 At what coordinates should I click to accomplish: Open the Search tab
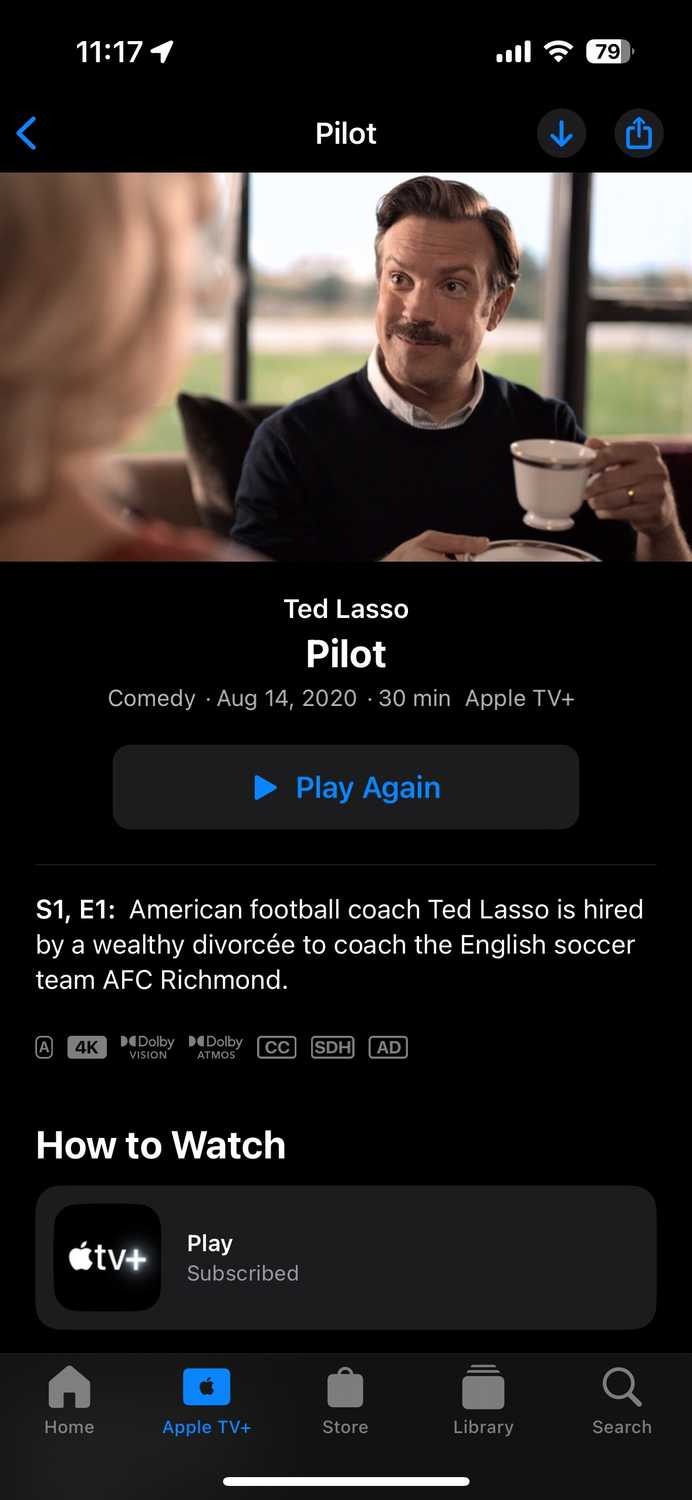coord(622,1401)
